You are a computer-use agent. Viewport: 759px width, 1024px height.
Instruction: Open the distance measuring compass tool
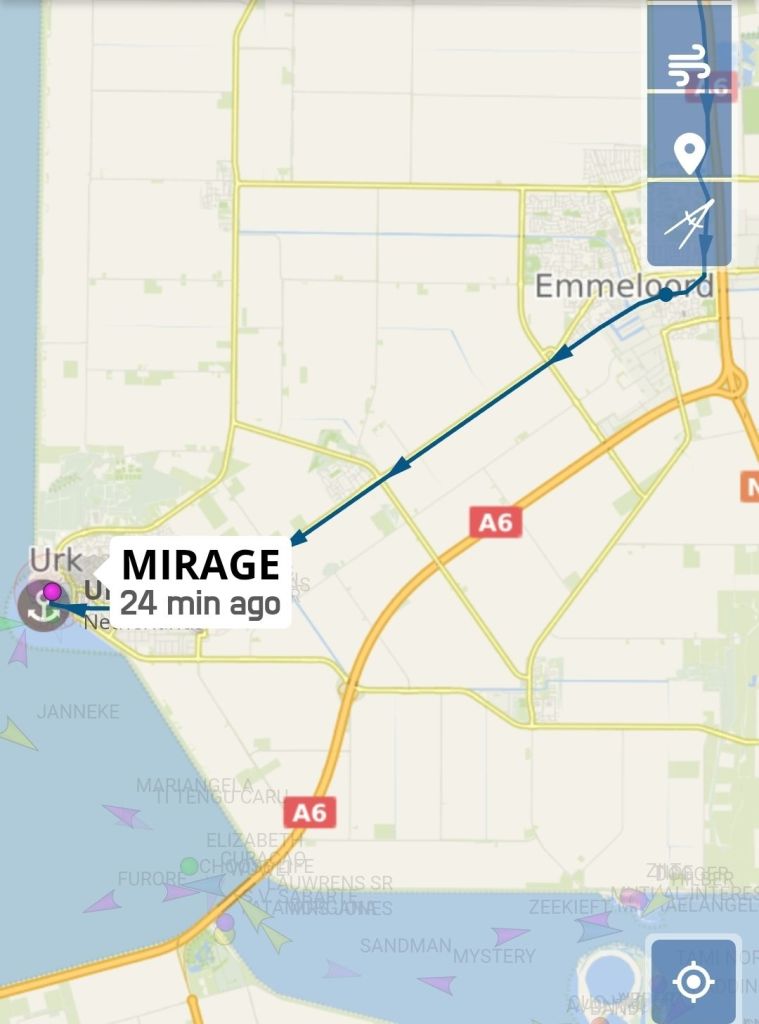click(689, 224)
